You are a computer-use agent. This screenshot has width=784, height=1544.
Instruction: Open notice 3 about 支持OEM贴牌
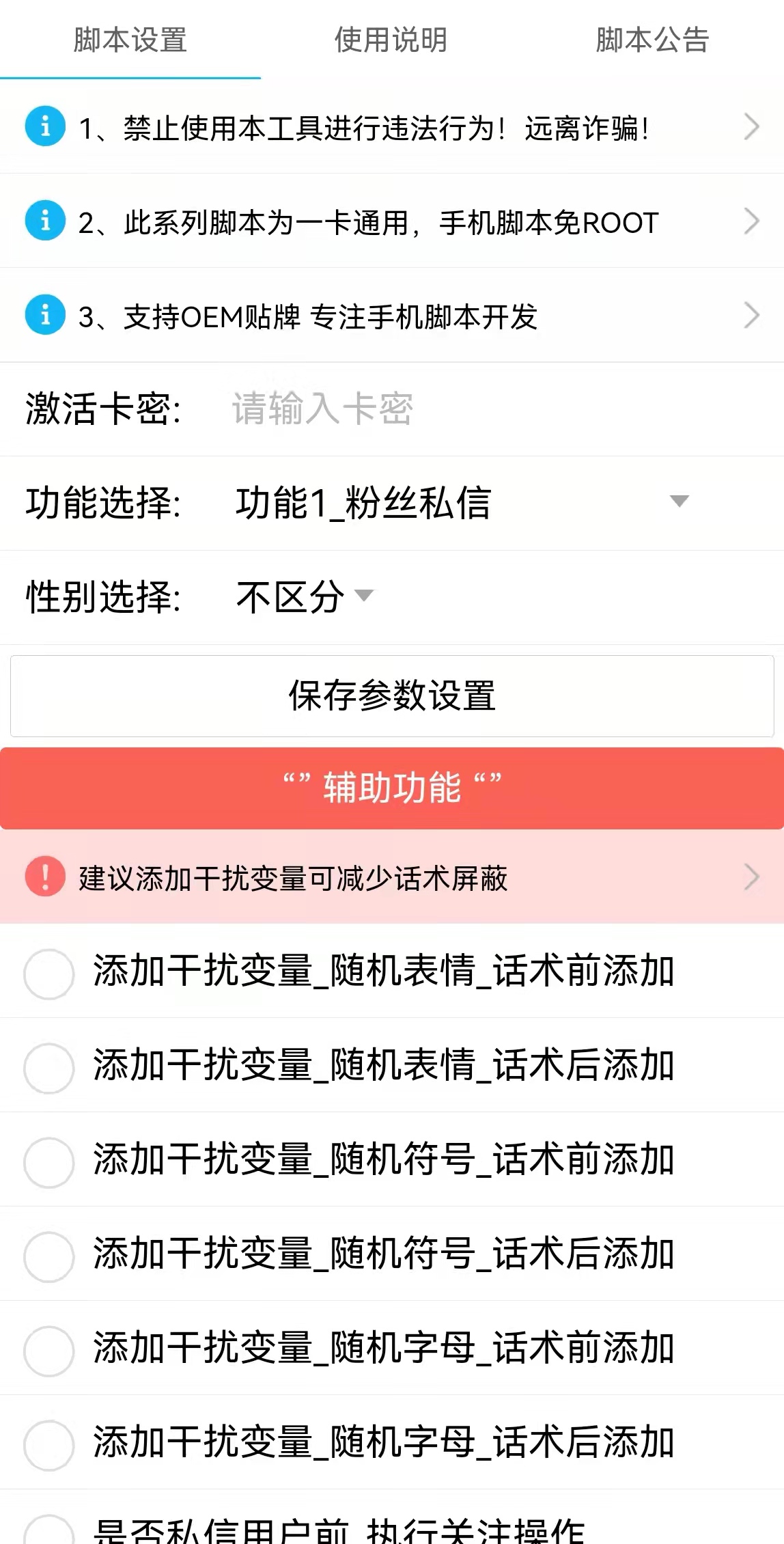click(391, 316)
